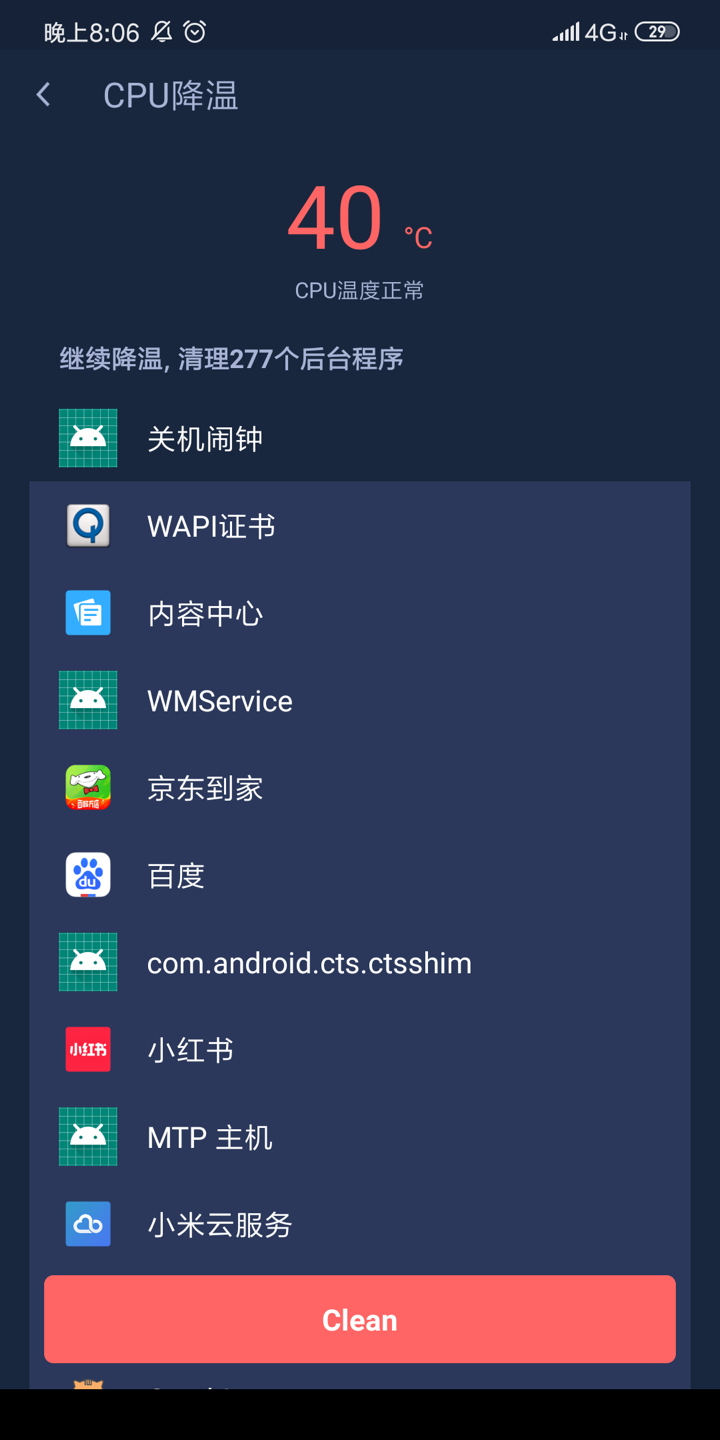Select the CPU降温 page title
The image size is (720, 1440).
(x=168, y=95)
